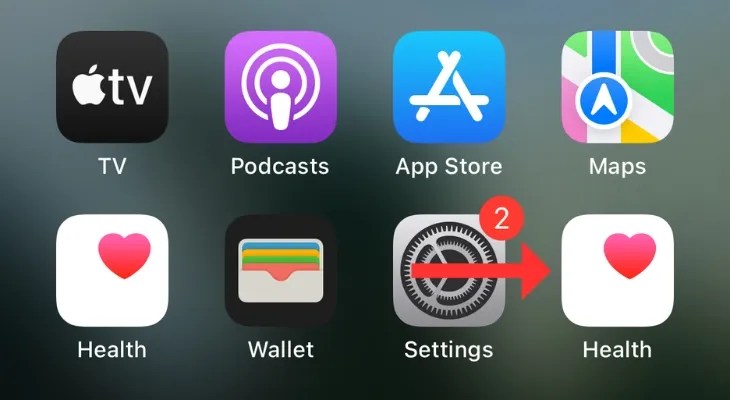
Task: Launch the Podcasts app
Action: pyautogui.click(x=280, y=86)
